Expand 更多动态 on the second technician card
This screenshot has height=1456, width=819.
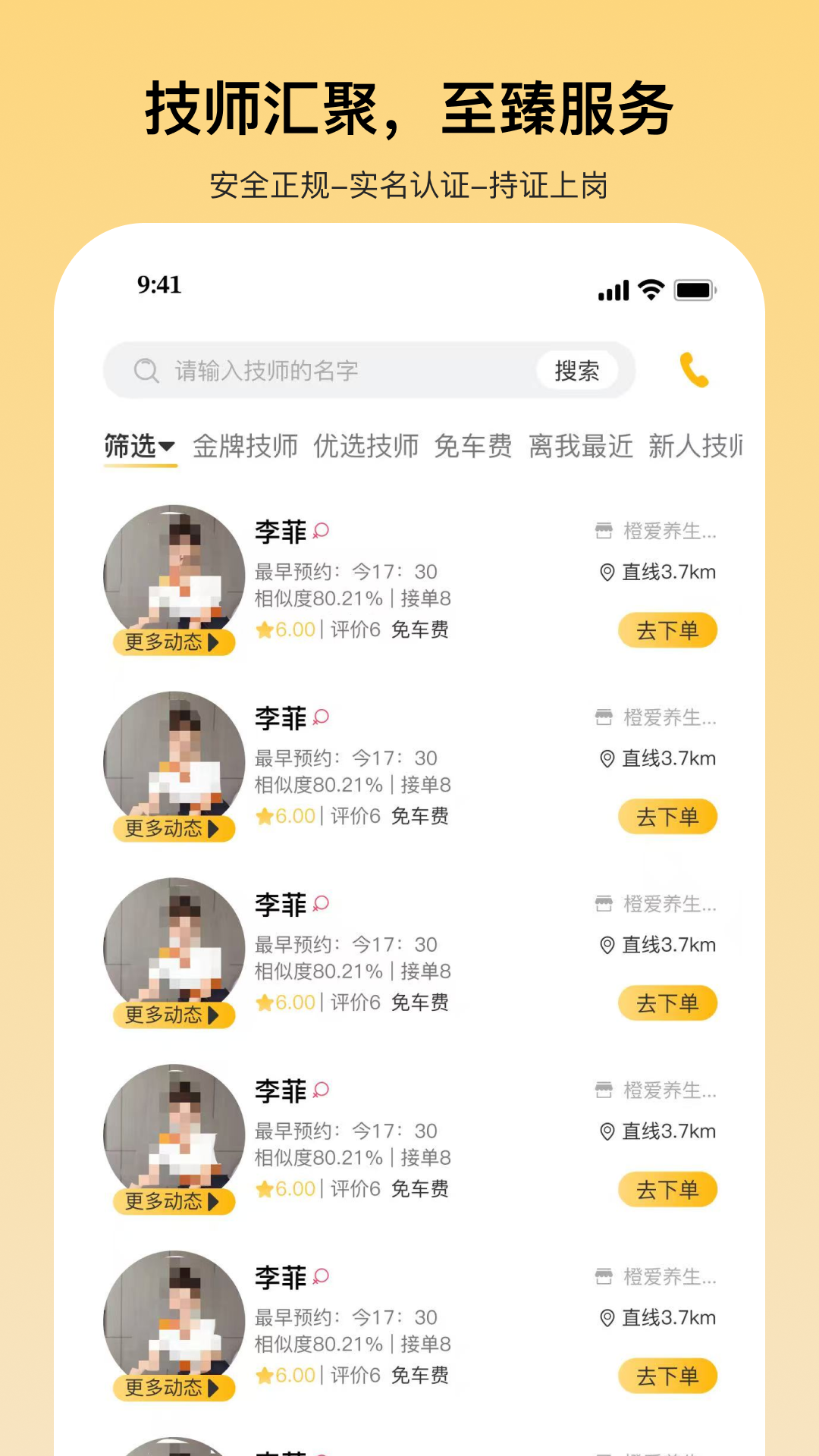tap(173, 829)
